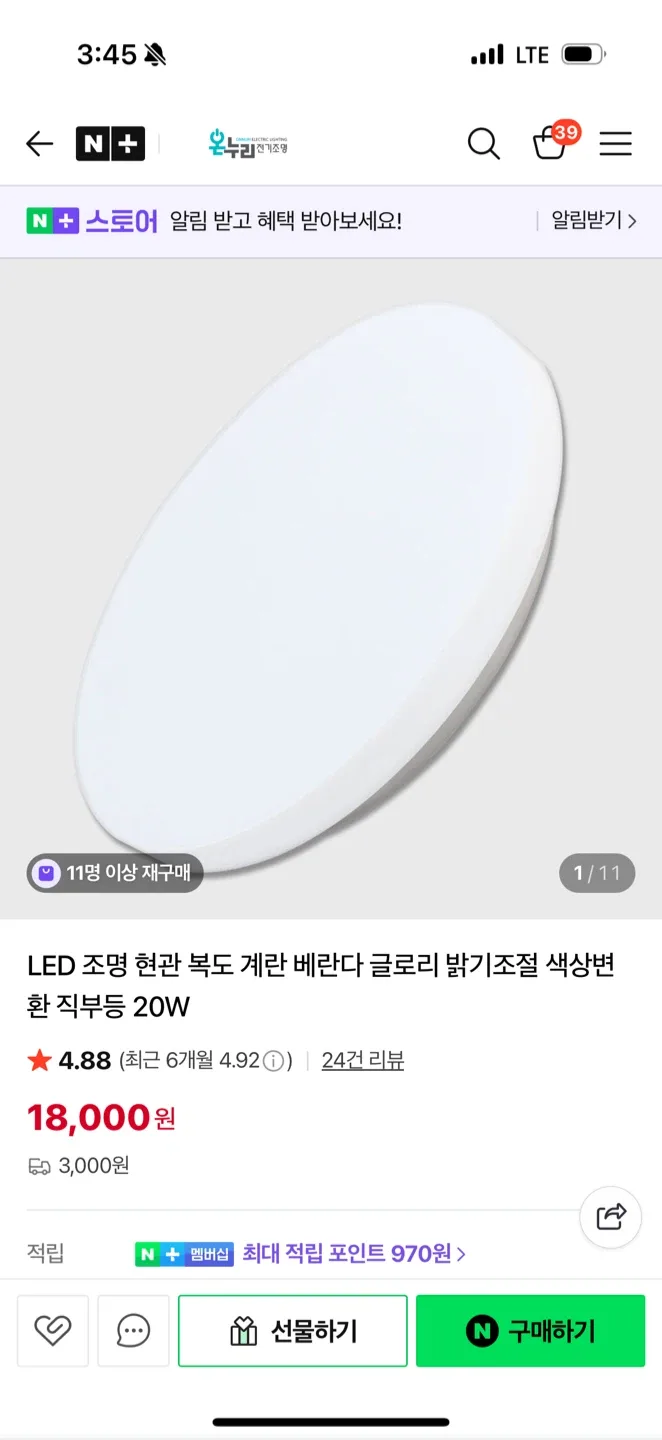The width and height of the screenshot is (662, 1440).
Task: Tap 알림받기 to get store notifications
Action: coord(593,221)
